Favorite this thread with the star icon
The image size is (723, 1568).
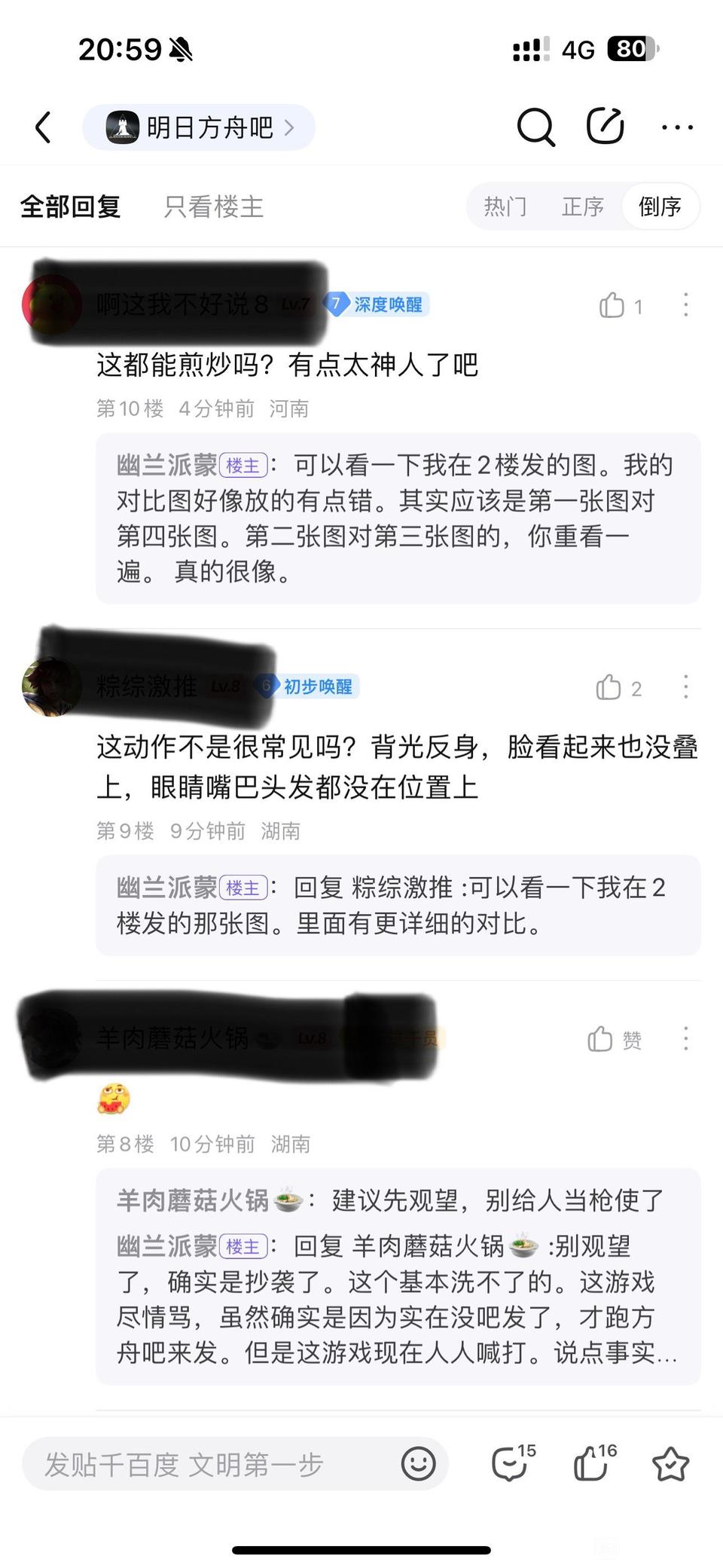pyautogui.click(x=670, y=1464)
